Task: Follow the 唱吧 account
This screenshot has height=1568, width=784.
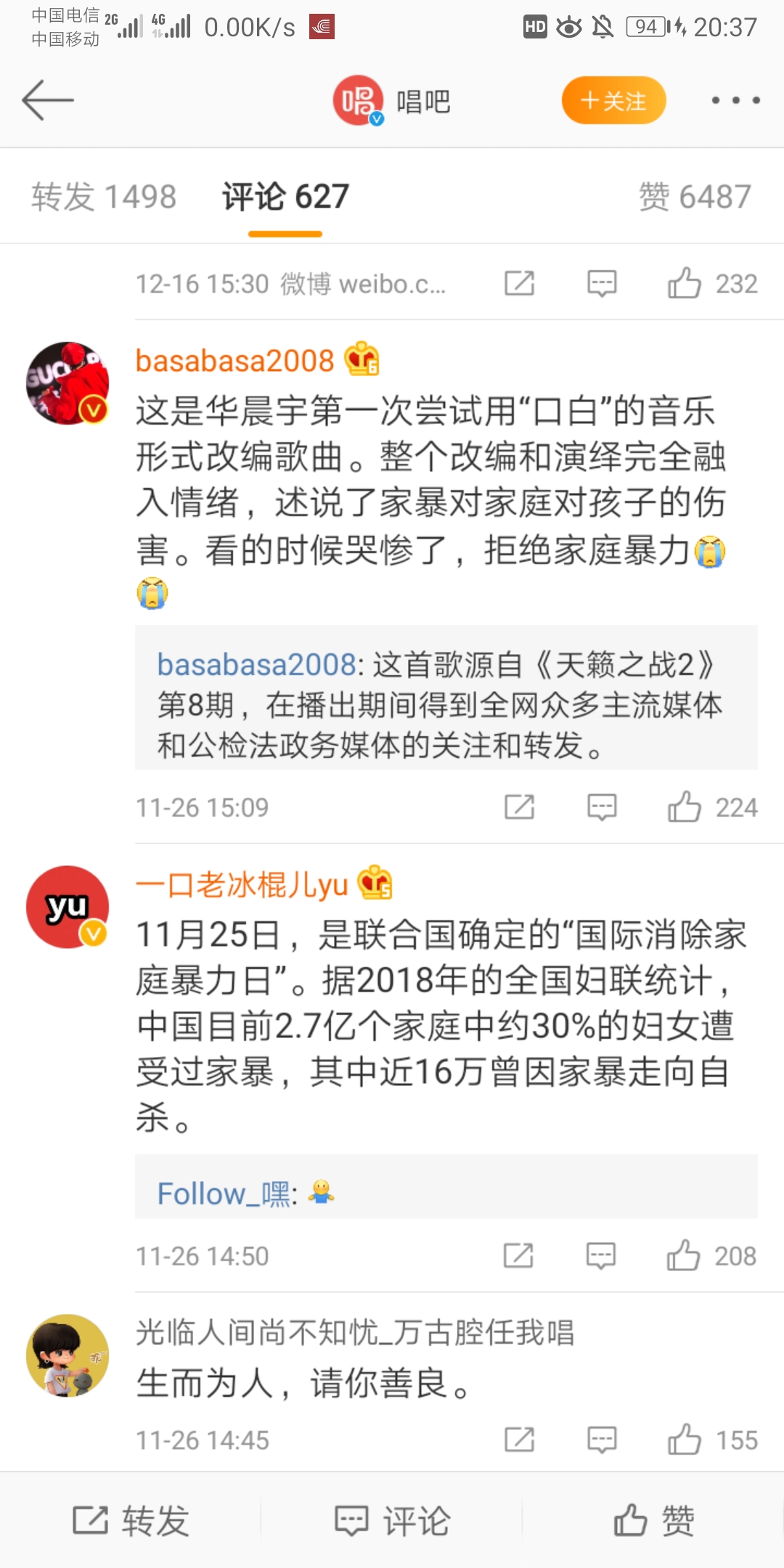Action: 613,100
